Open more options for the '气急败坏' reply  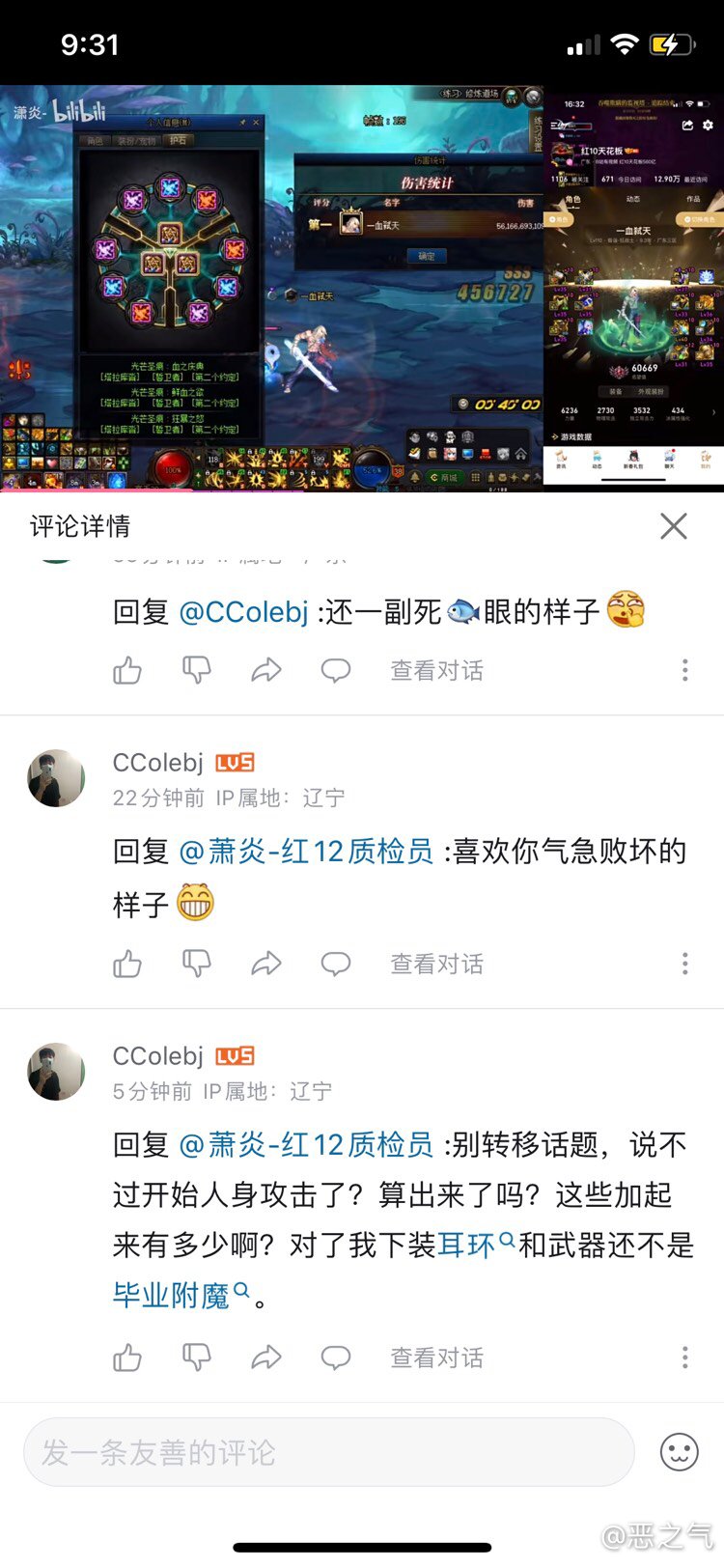click(684, 964)
